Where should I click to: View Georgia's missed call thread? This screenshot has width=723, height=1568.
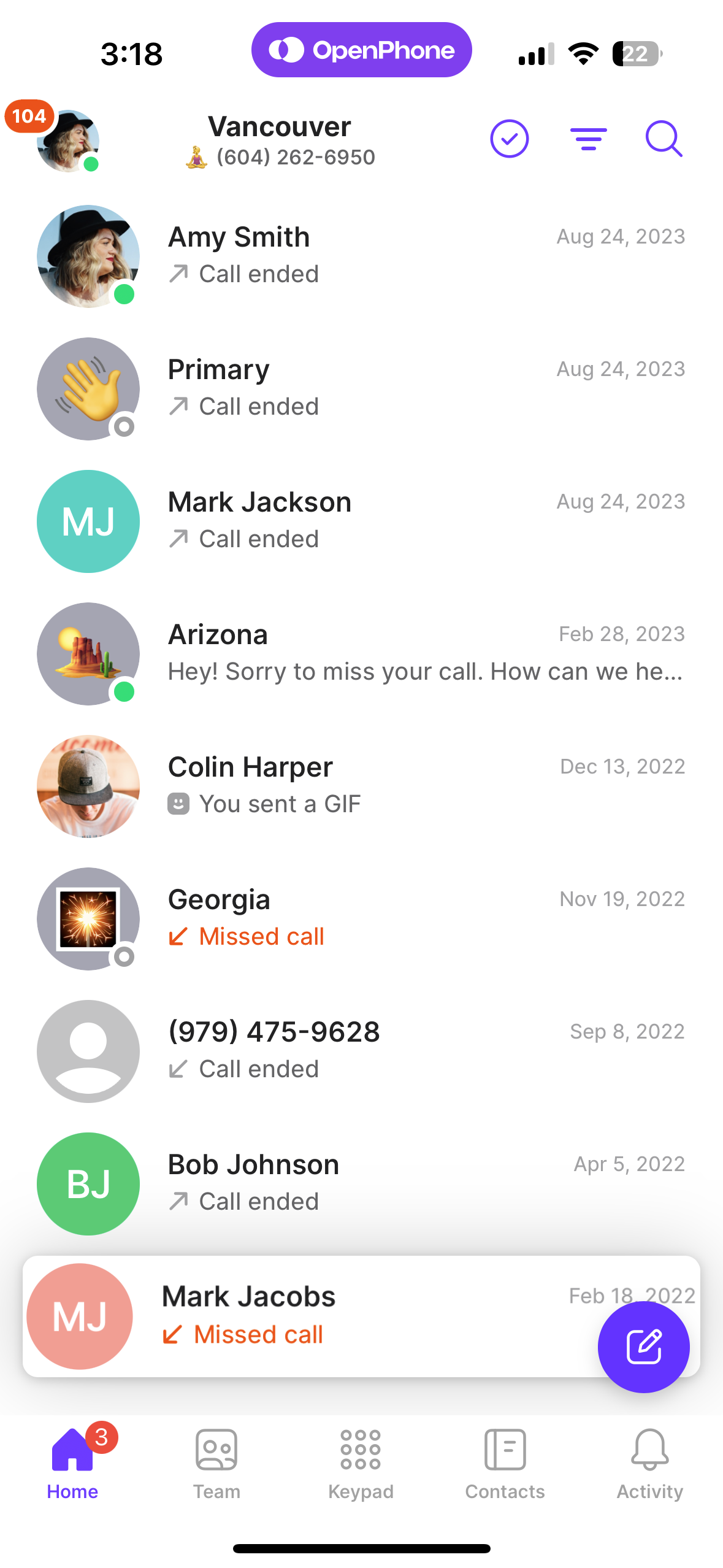[362, 918]
